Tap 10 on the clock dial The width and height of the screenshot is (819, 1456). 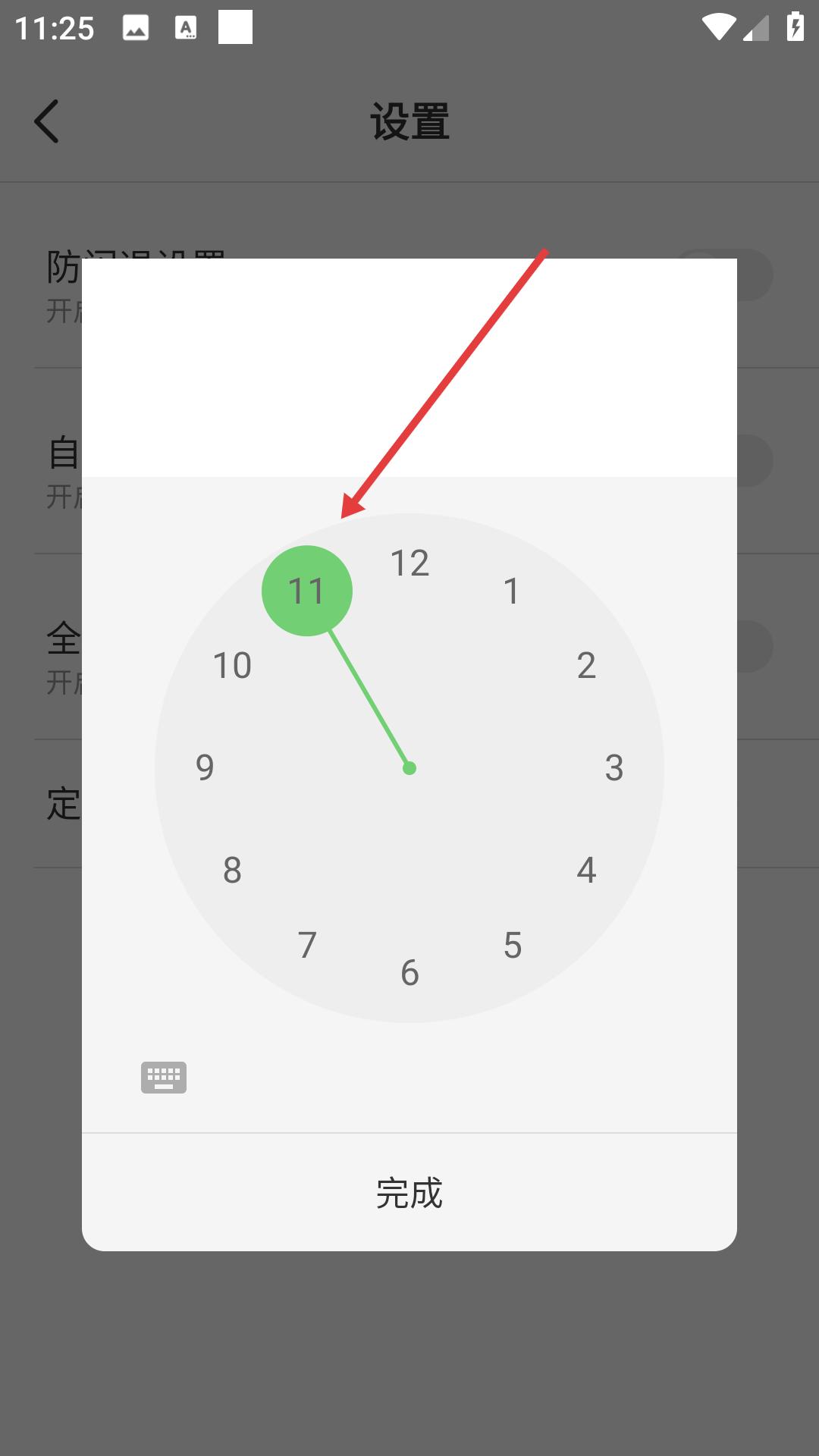coord(232,666)
